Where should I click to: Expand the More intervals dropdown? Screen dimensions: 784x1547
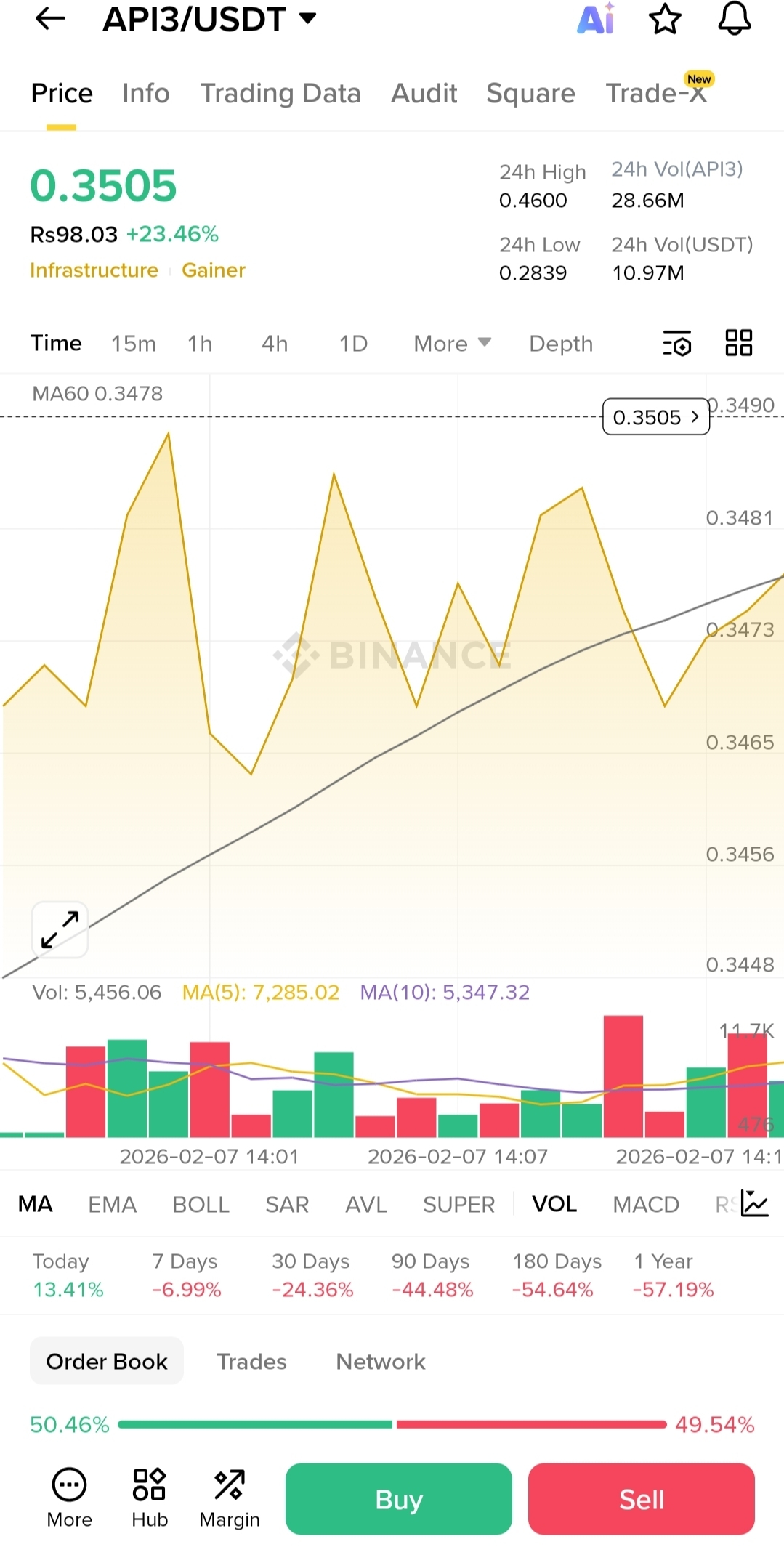(x=452, y=344)
